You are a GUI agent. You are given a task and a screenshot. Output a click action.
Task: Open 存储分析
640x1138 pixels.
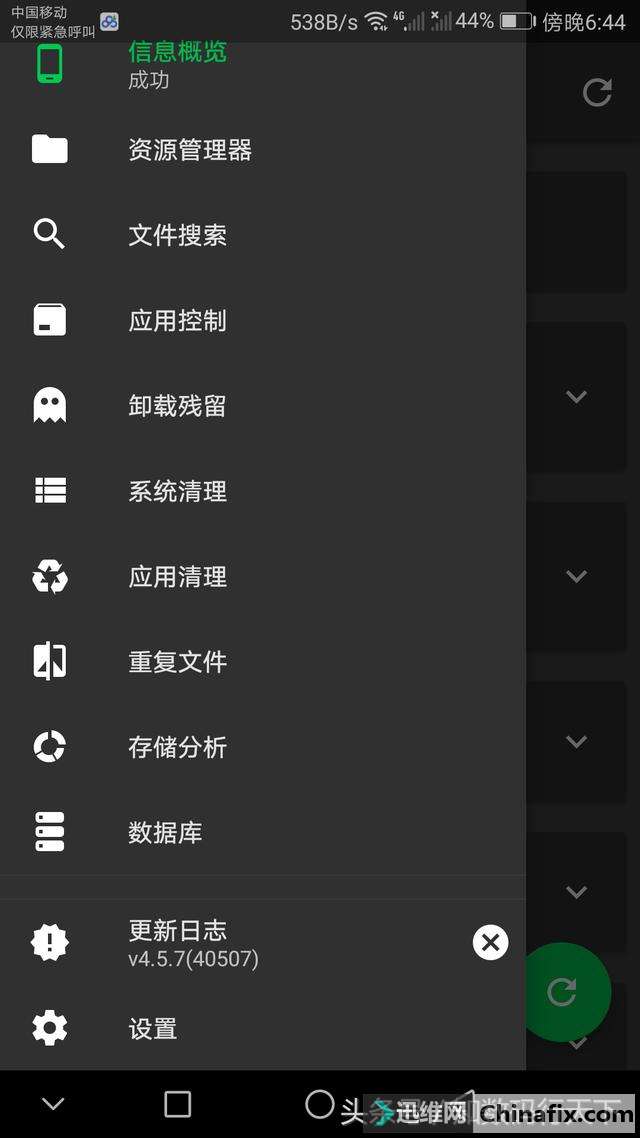point(263,747)
